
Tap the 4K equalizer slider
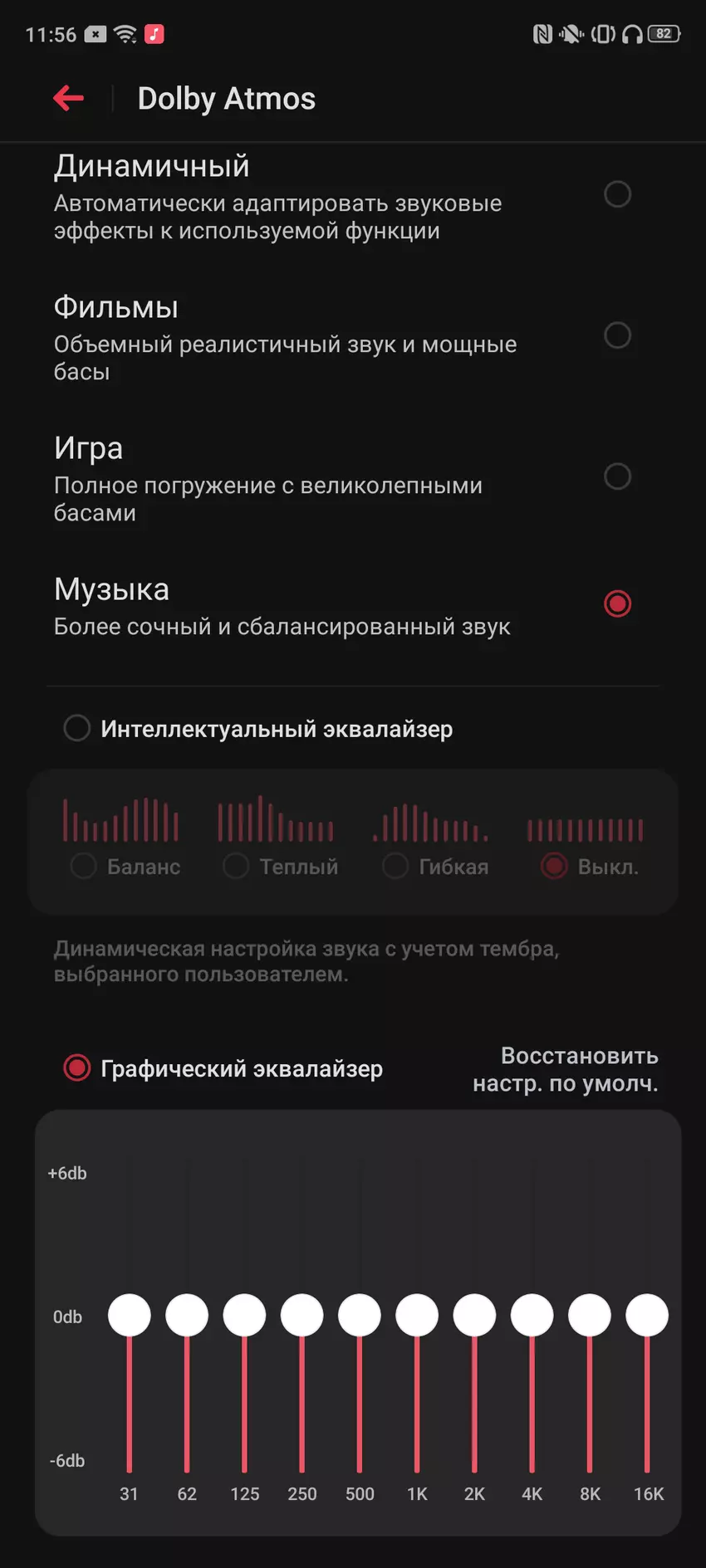click(x=532, y=1316)
